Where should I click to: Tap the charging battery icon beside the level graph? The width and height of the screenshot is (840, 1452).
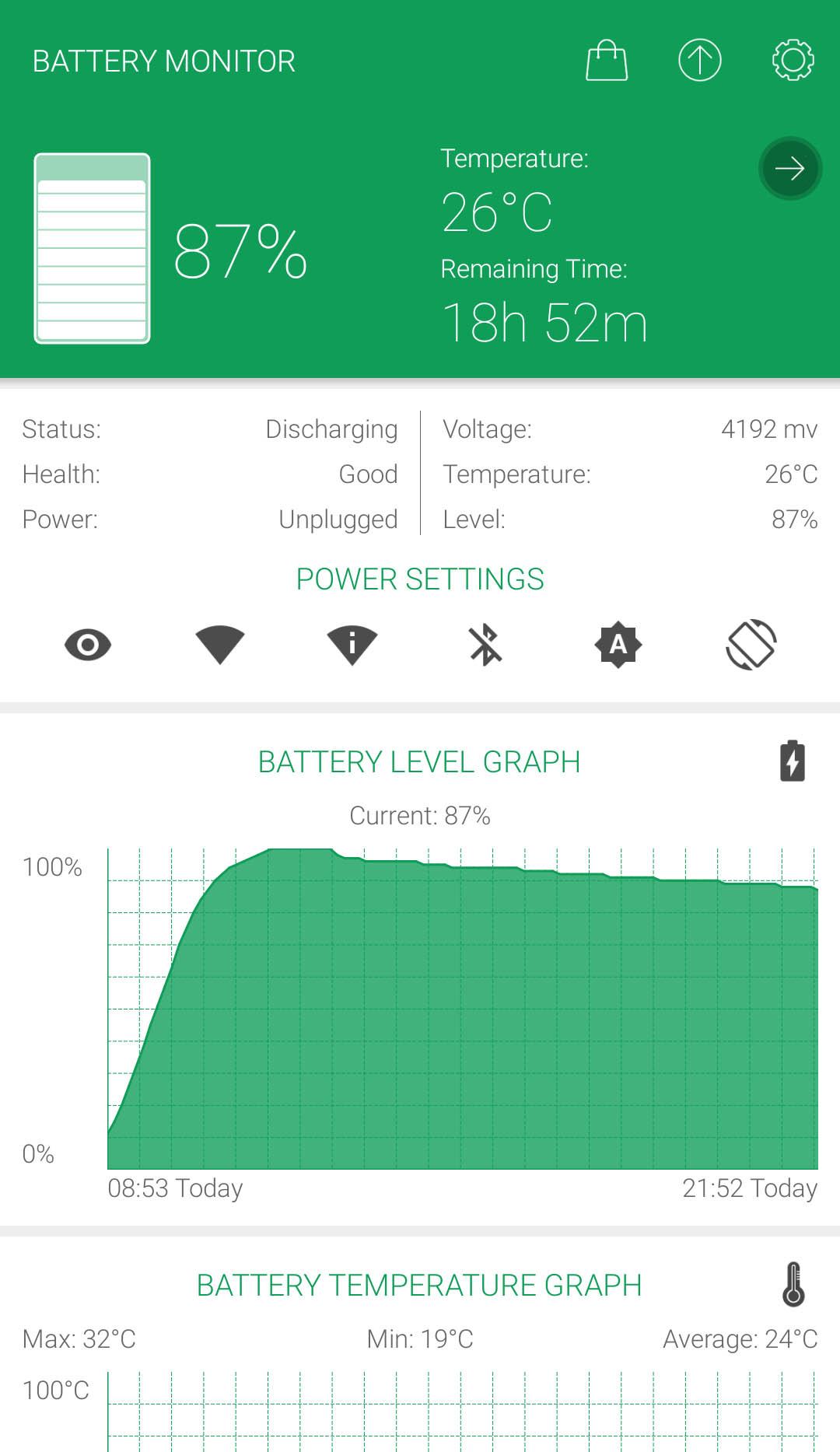pyautogui.click(x=793, y=761)
